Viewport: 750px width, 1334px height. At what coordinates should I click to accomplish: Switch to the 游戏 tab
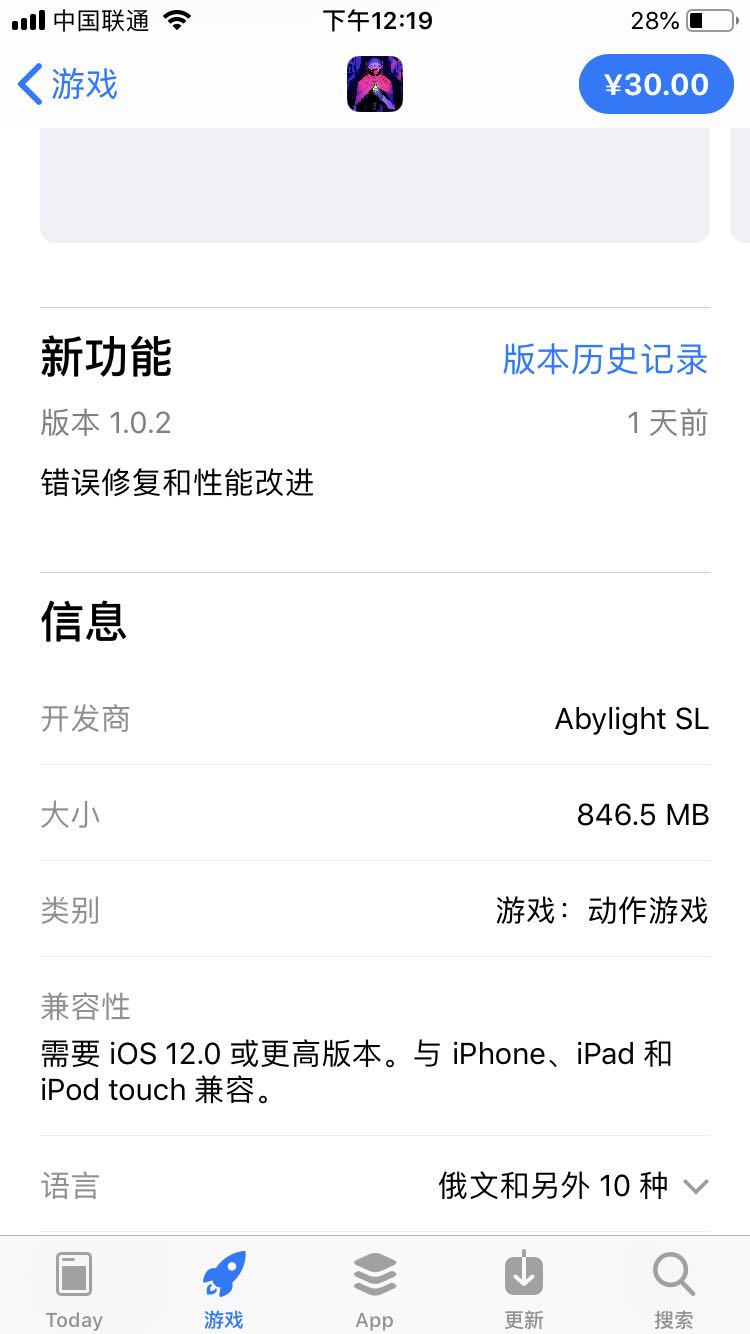pyautogui.click(x=224, y=1288)
